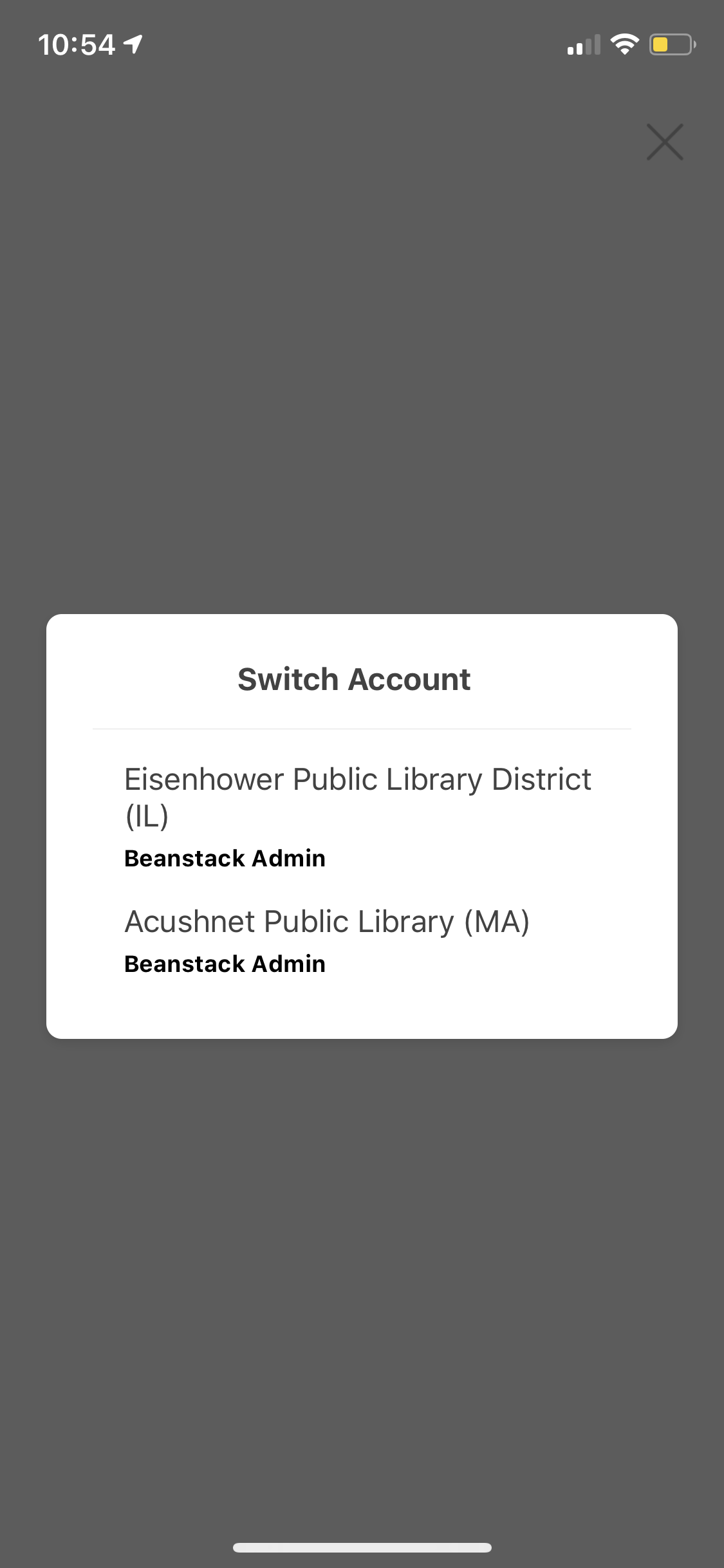Close the Switch Account dialog
The image size is (724, 1568).
[665, 142]
